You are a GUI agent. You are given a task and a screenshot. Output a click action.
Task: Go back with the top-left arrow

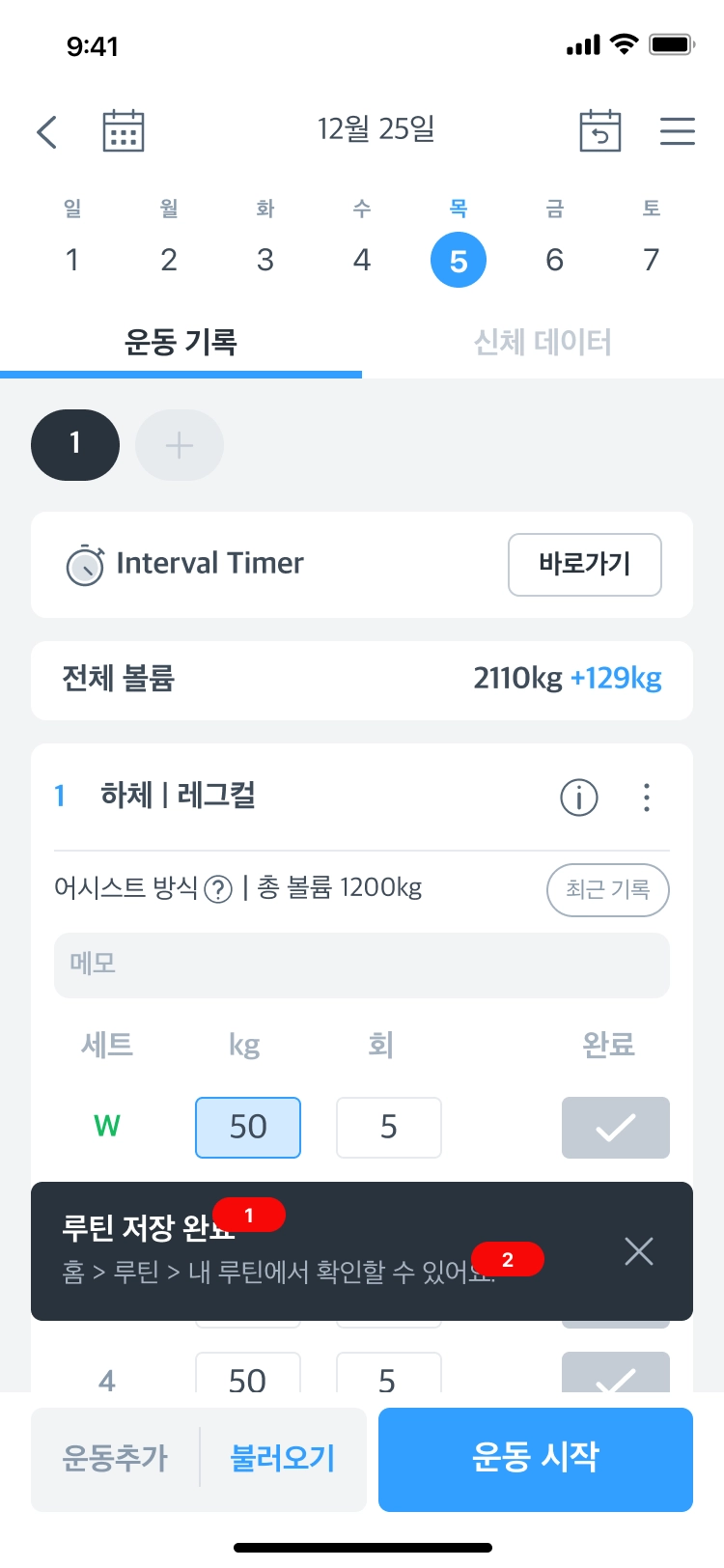(x=47, y=131)
